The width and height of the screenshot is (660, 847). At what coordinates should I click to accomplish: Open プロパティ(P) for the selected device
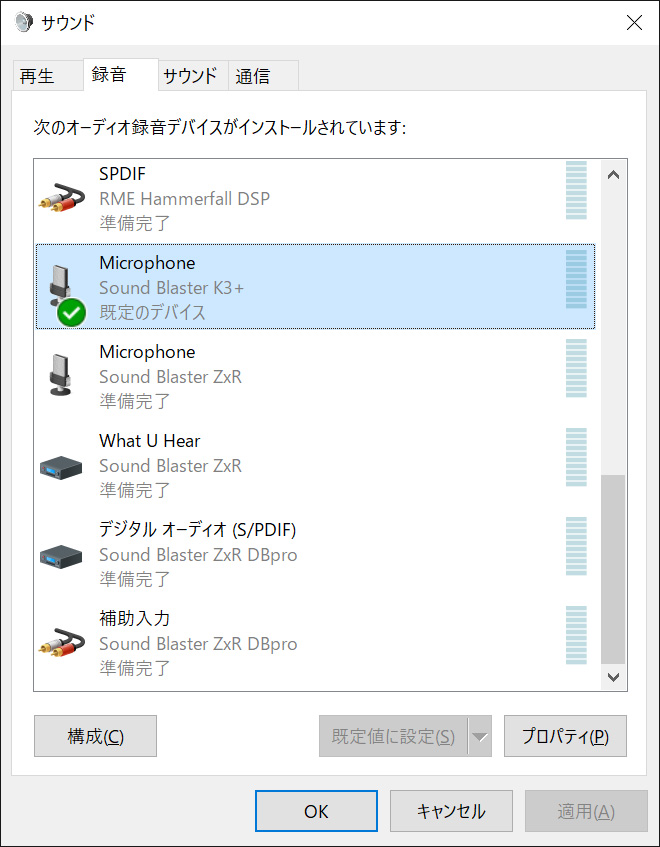(565, 736)
